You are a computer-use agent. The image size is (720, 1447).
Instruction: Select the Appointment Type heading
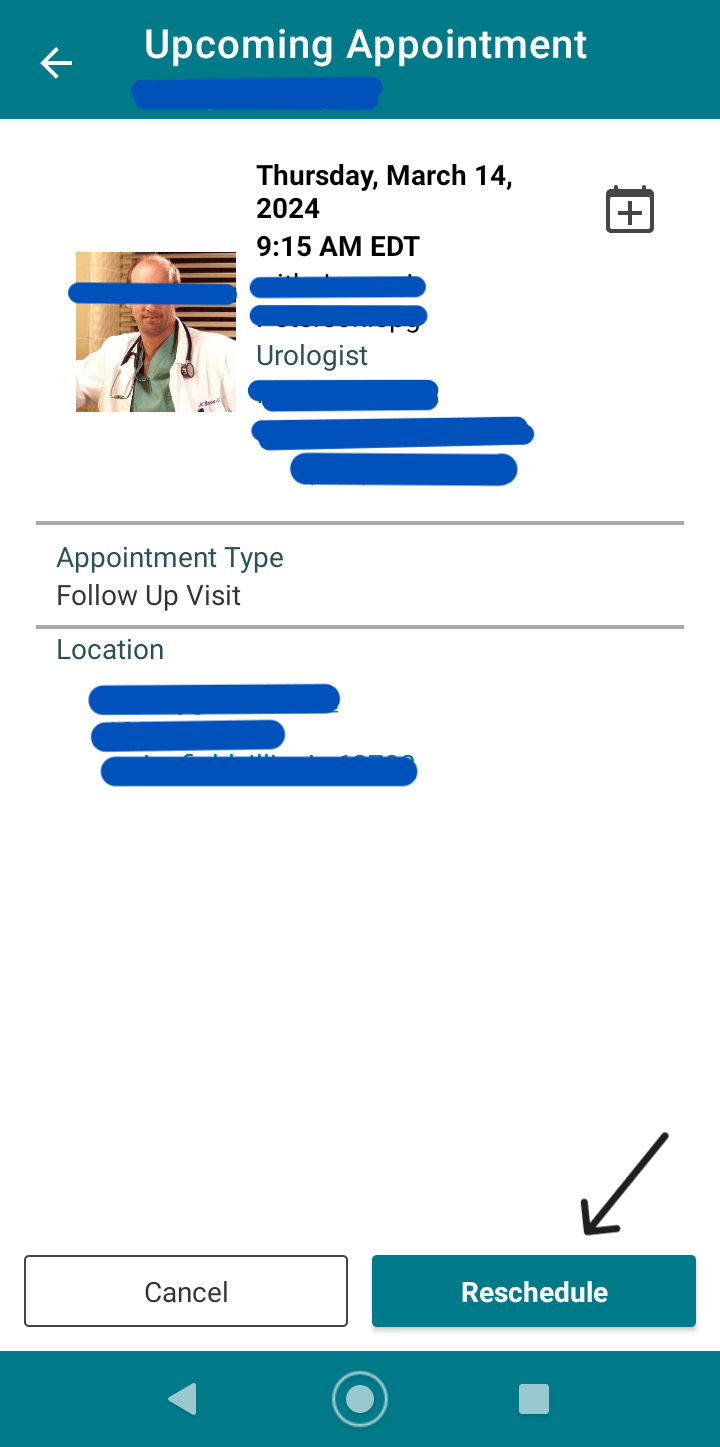coord(169,557)
